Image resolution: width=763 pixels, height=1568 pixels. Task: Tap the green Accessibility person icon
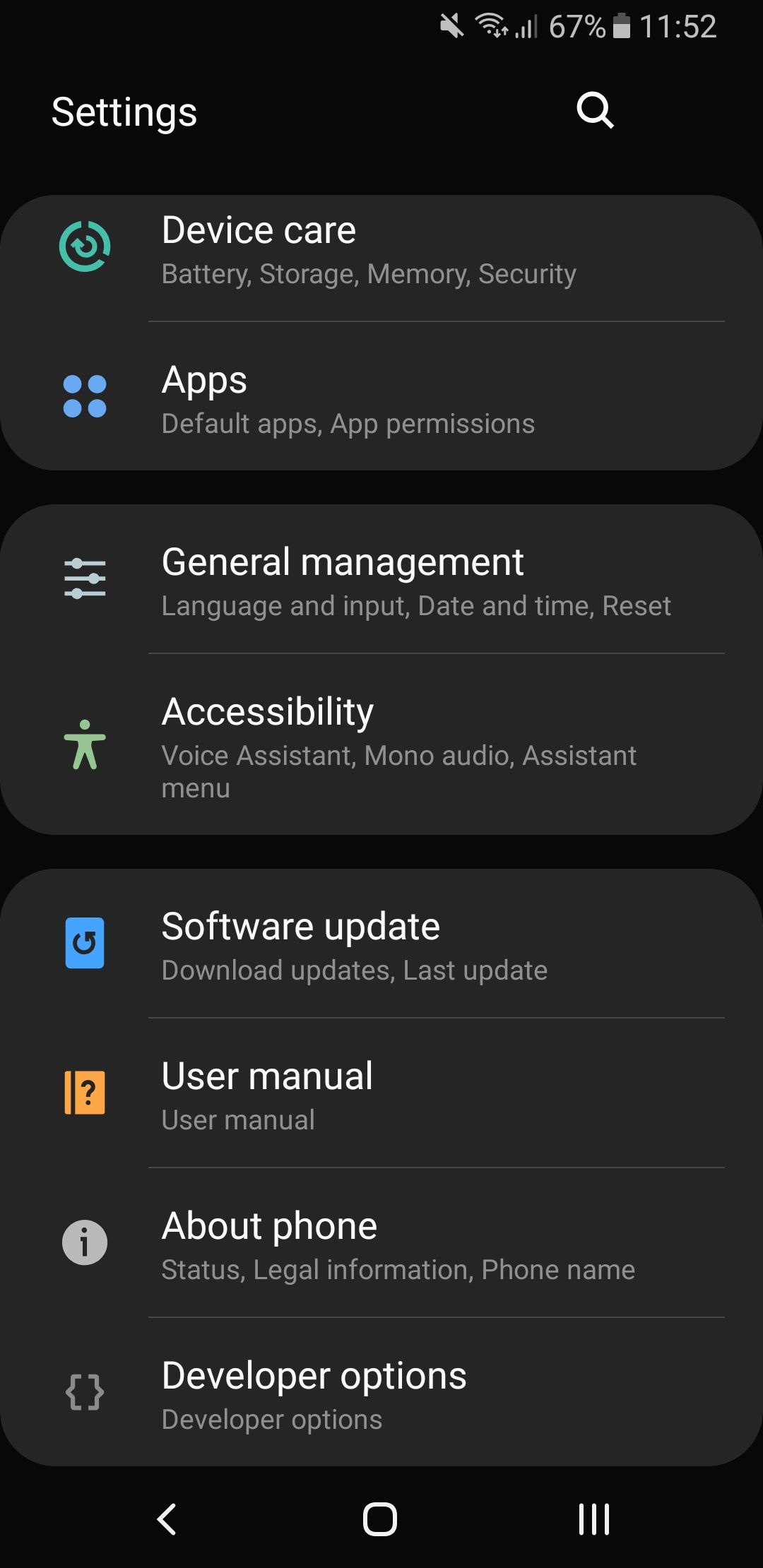tap(85, 745)
